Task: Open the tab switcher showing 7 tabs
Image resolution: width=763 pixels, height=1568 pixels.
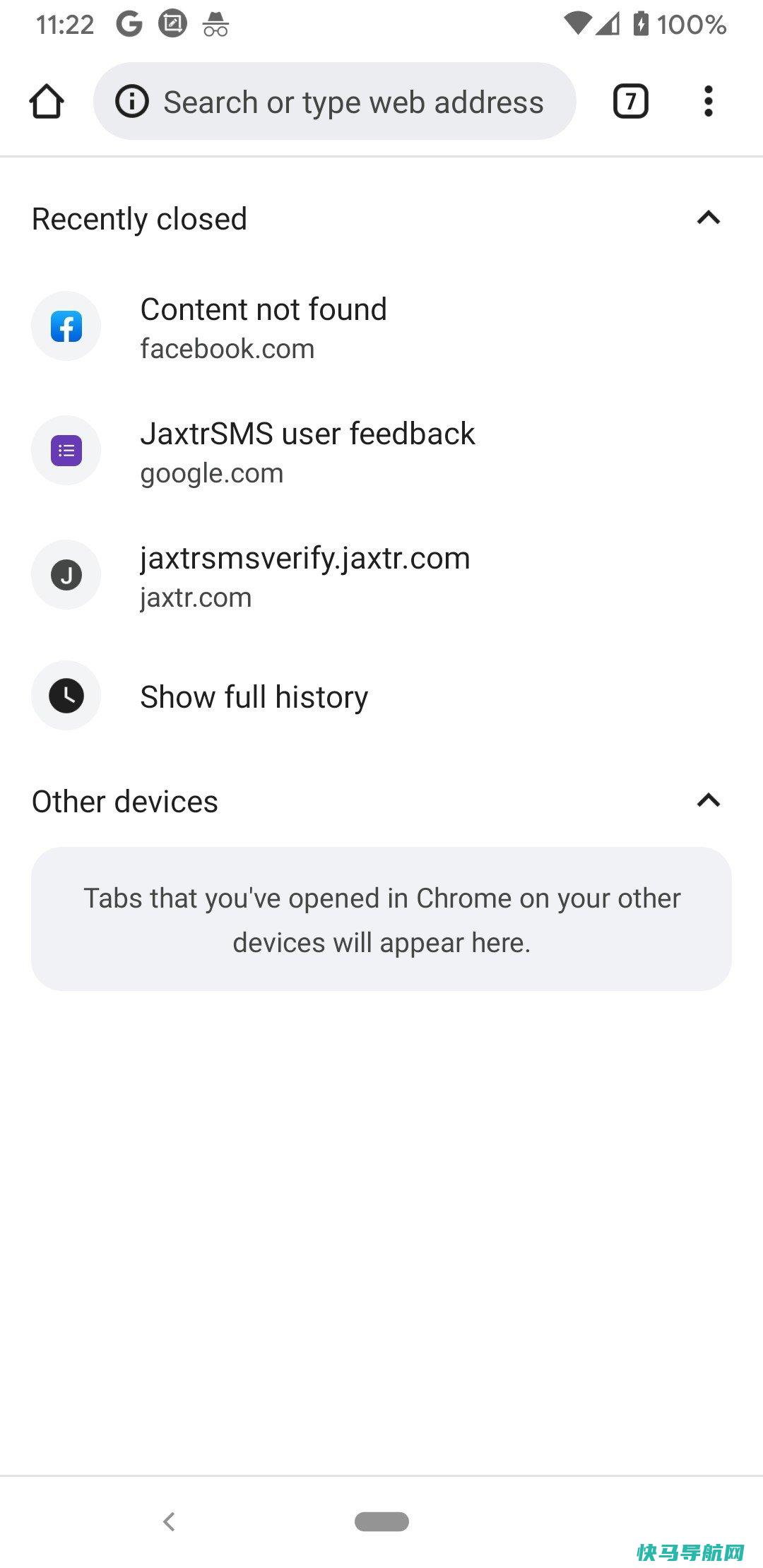Action: [x=630, y=102]
